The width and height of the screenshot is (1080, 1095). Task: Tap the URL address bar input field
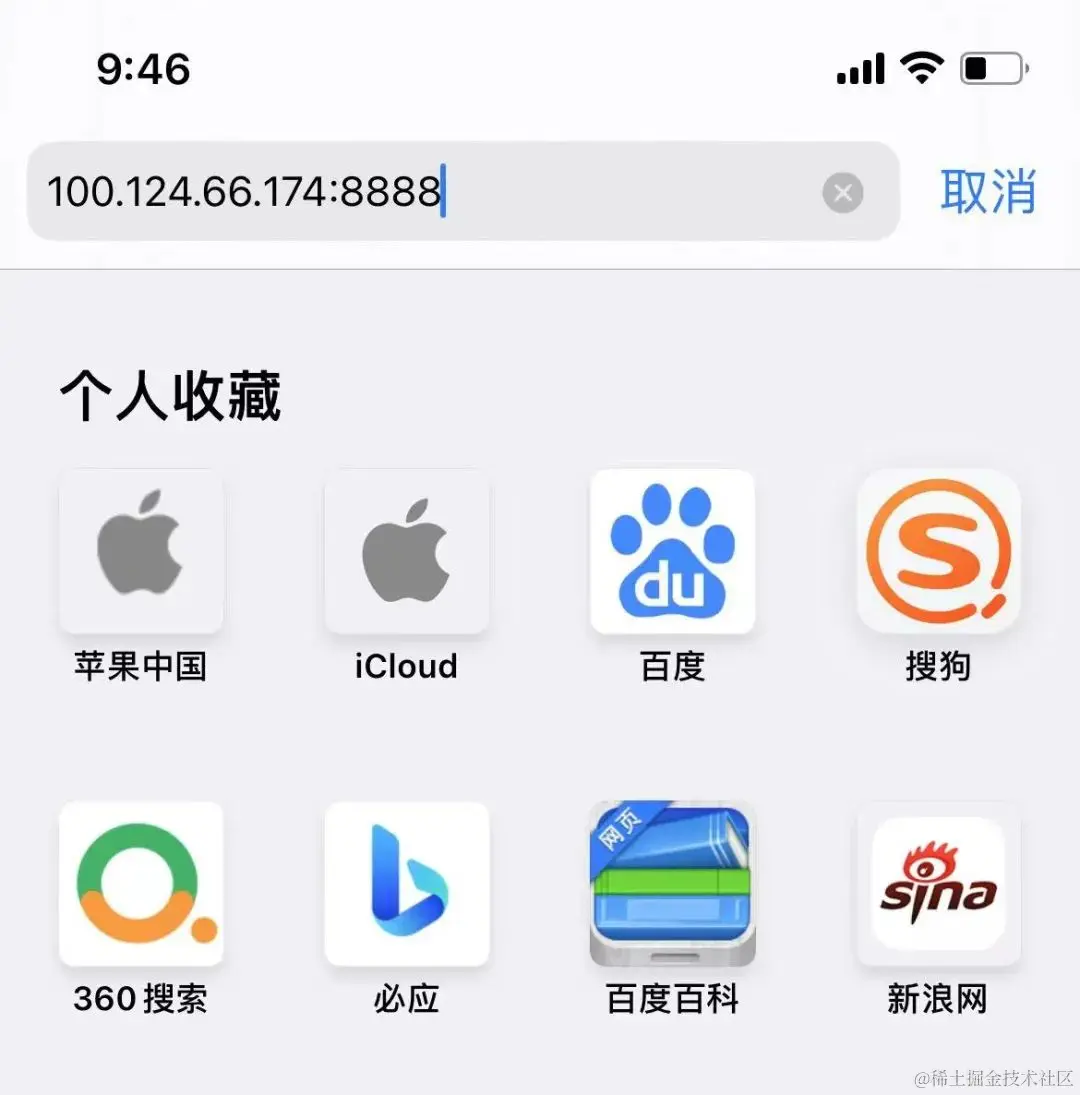pyautogui.click(x=400, y=192)
